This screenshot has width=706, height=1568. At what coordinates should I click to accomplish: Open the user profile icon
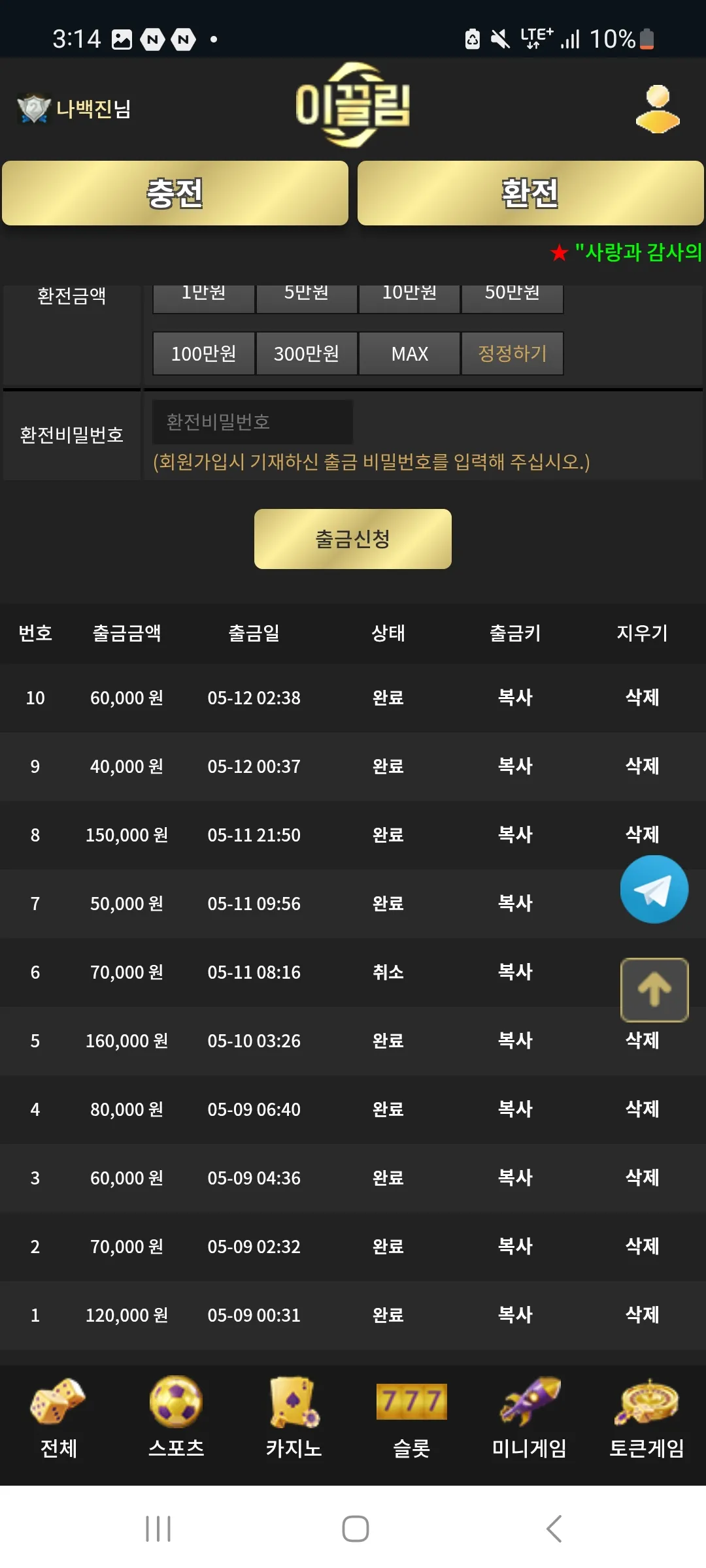pyautogui.click(x=658, y=109)
